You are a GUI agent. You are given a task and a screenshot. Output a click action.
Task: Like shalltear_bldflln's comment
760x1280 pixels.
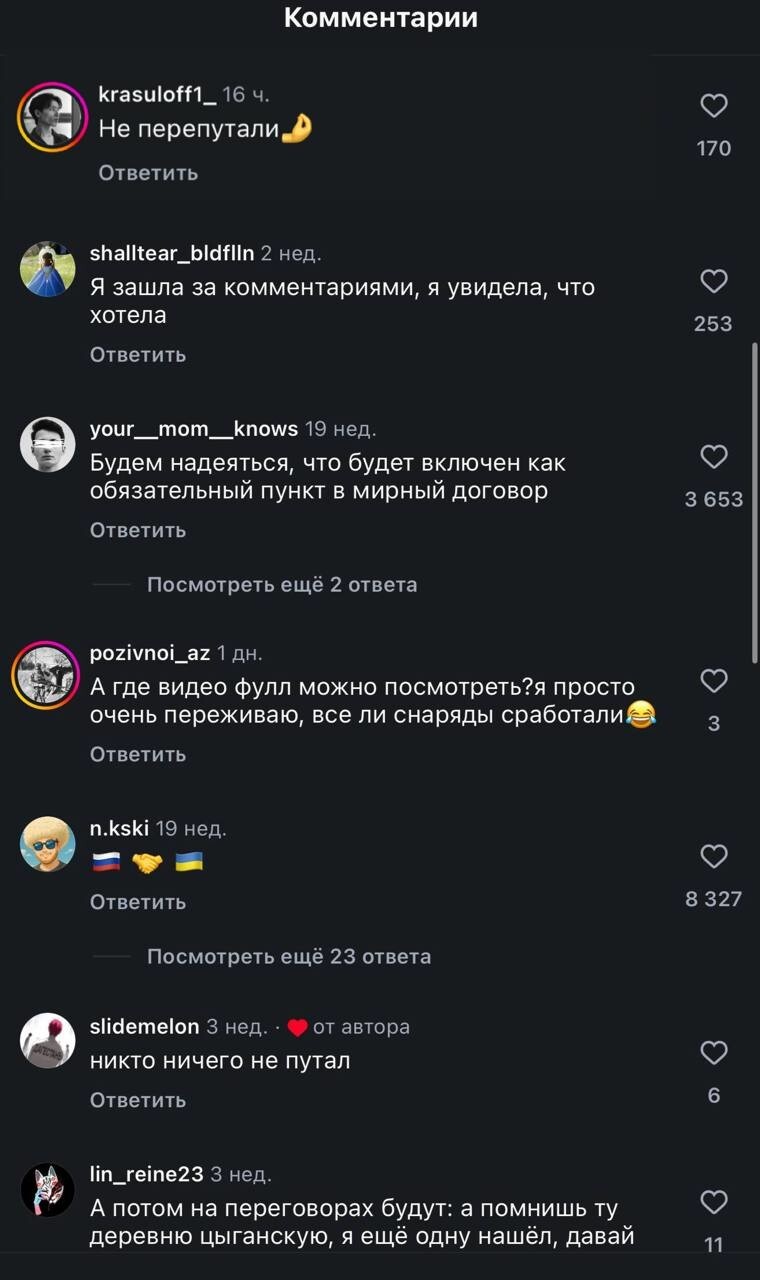713,282
